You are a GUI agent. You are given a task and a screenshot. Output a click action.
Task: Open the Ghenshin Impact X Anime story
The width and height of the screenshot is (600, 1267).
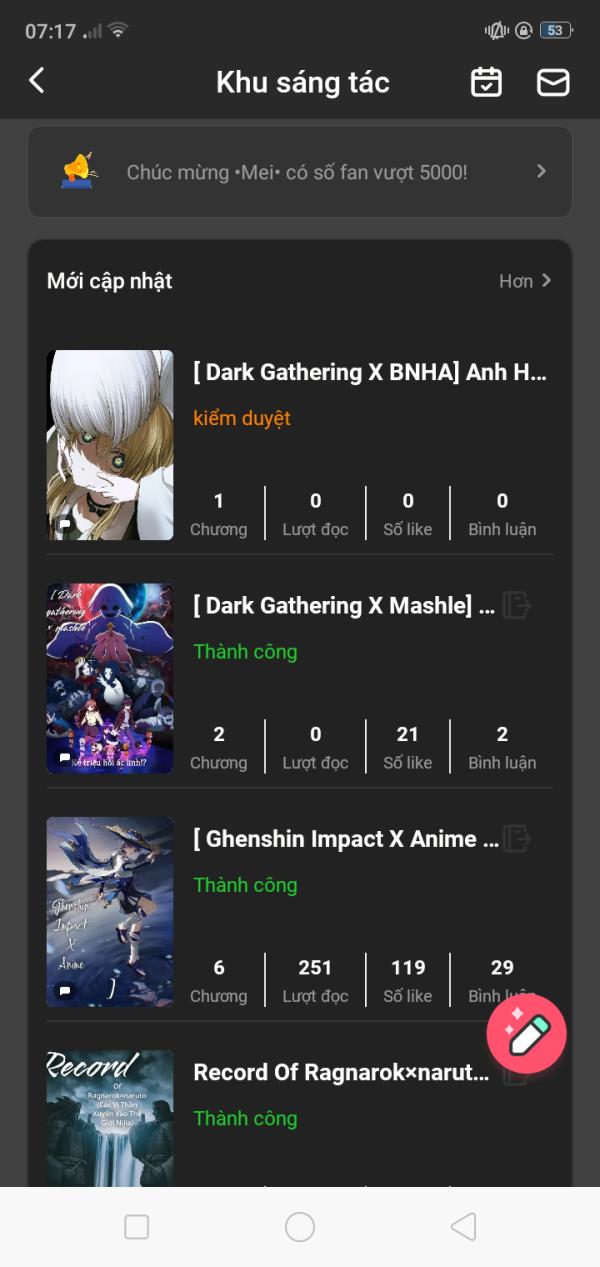coord(345,839)
